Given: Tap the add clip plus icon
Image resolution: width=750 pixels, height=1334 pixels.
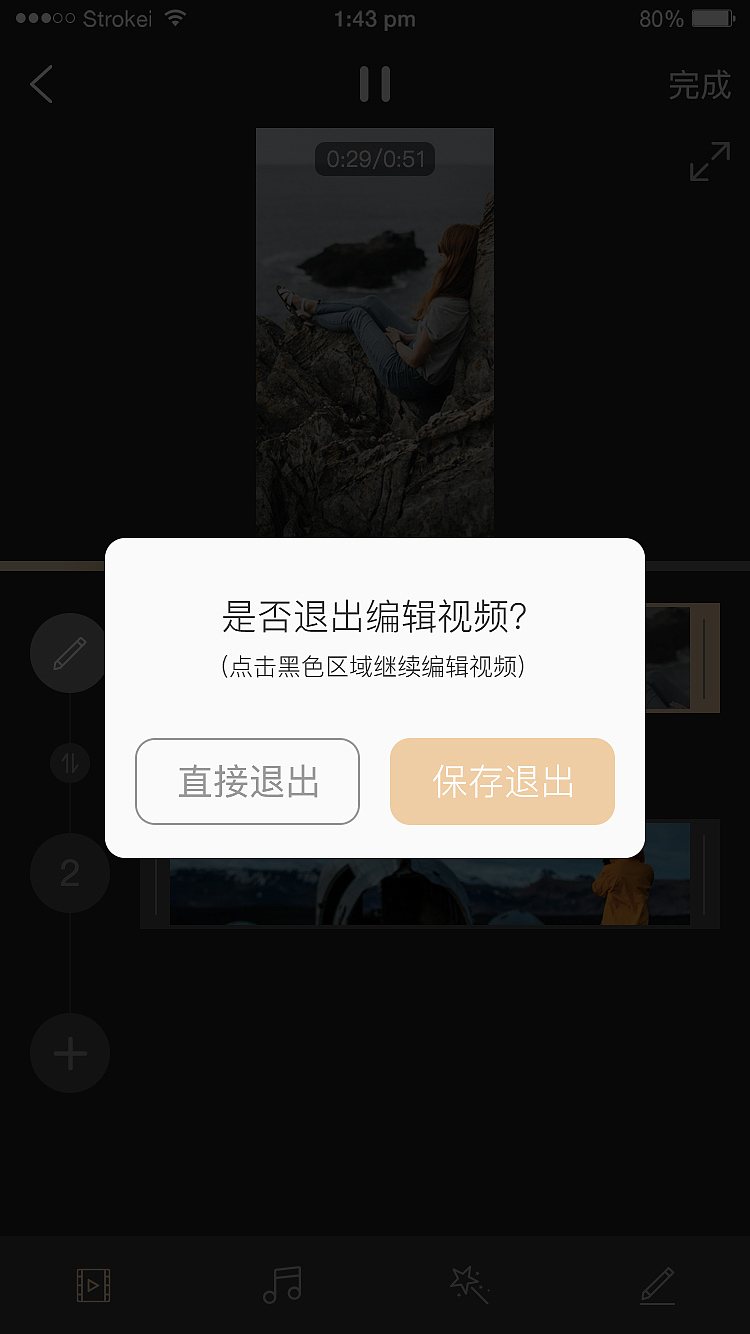Looking at the screenshot, I should click(70, 1052).
